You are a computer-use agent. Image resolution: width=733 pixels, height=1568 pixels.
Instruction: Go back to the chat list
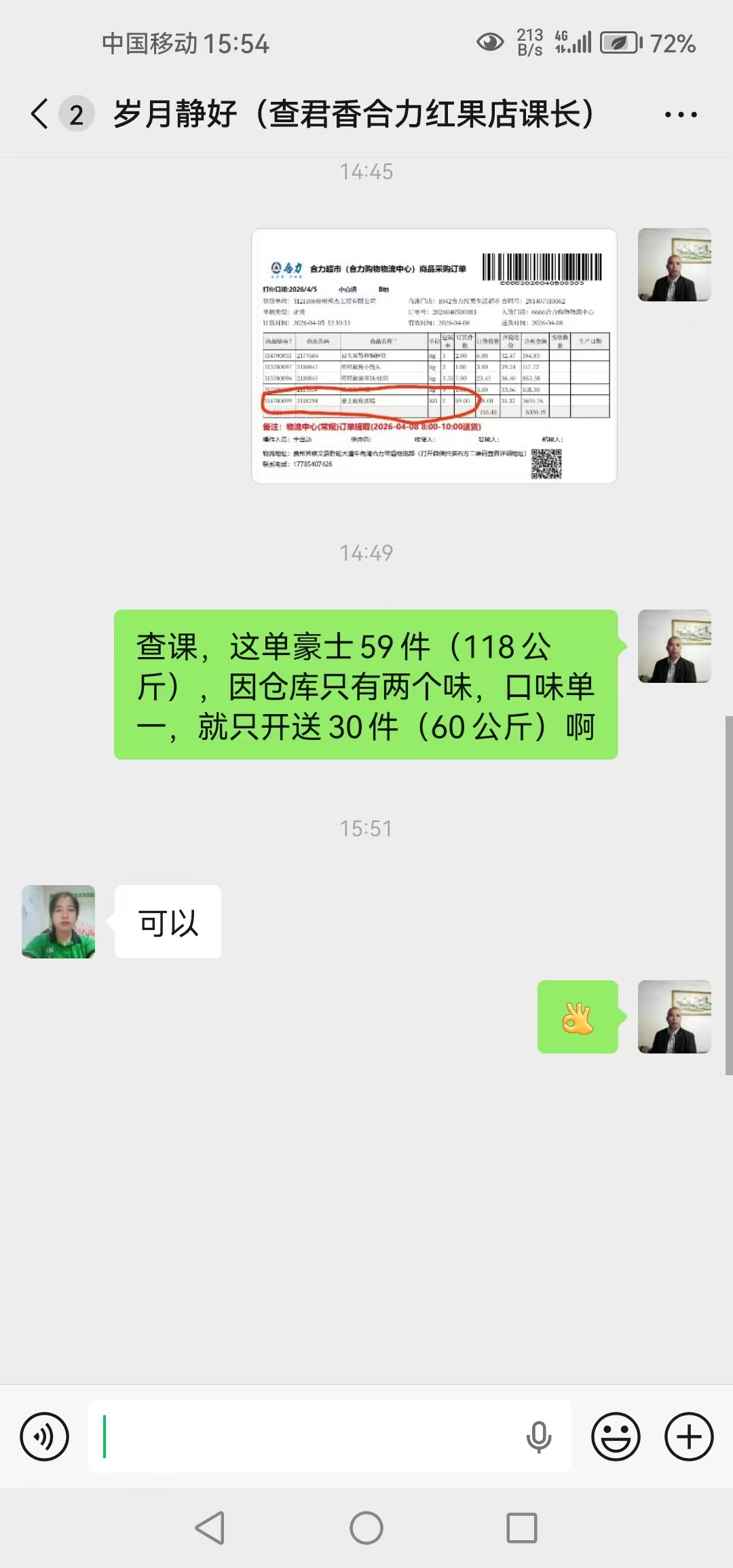pos(41,113)
